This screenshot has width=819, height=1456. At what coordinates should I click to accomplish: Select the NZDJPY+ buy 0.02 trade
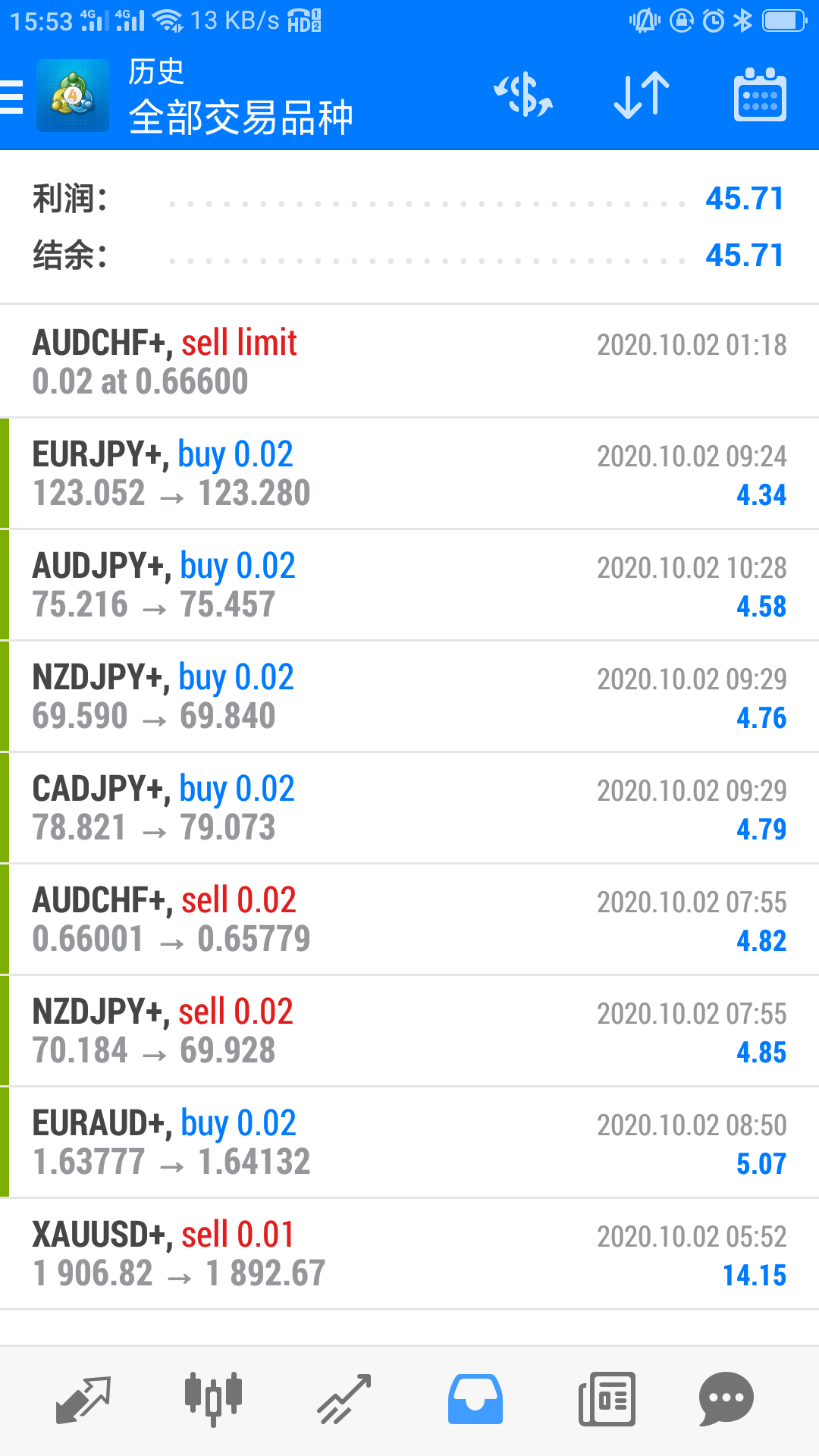(409, 697)
